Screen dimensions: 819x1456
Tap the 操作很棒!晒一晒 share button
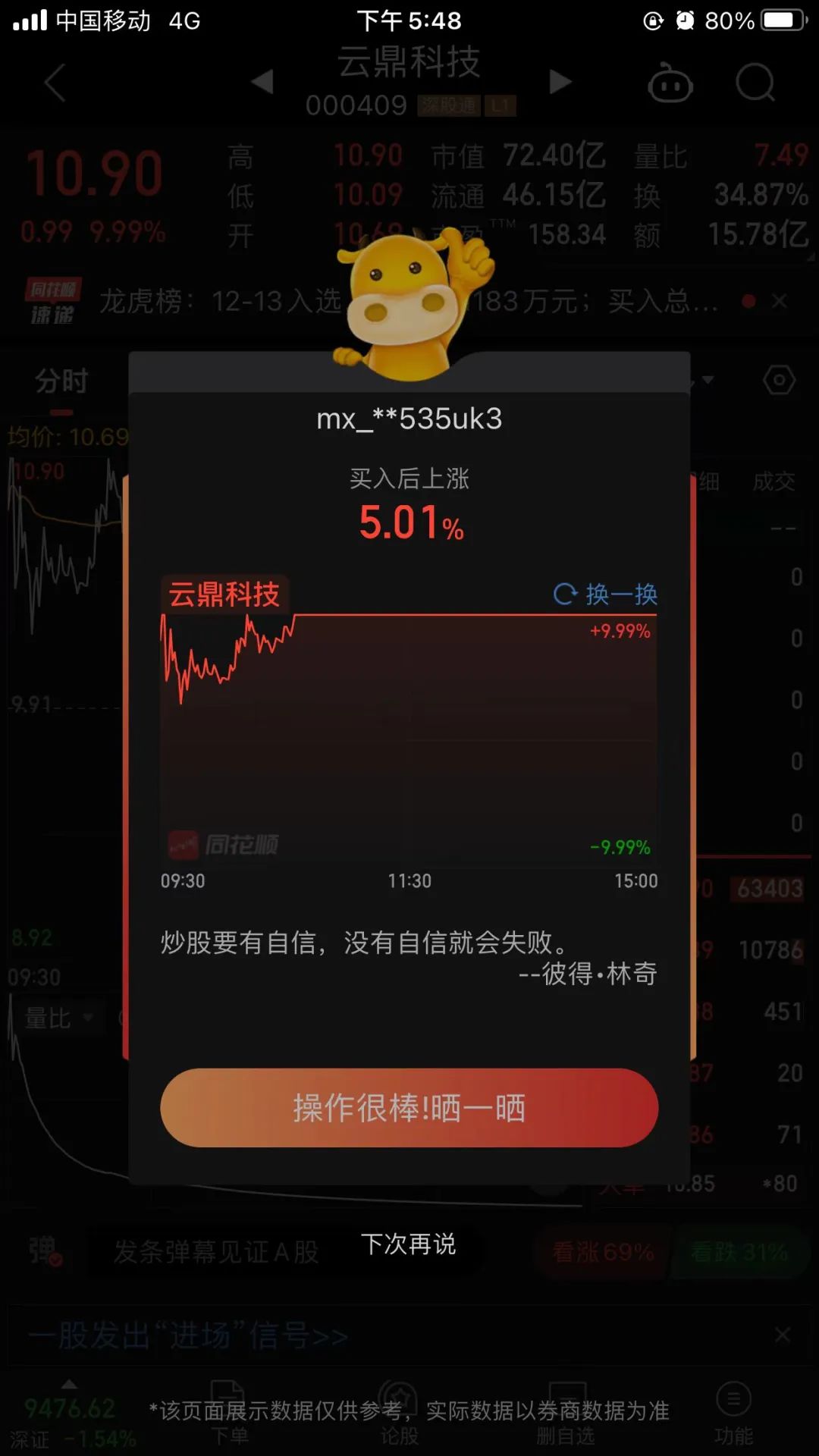pyautogui.click(x=409, y=1108)
